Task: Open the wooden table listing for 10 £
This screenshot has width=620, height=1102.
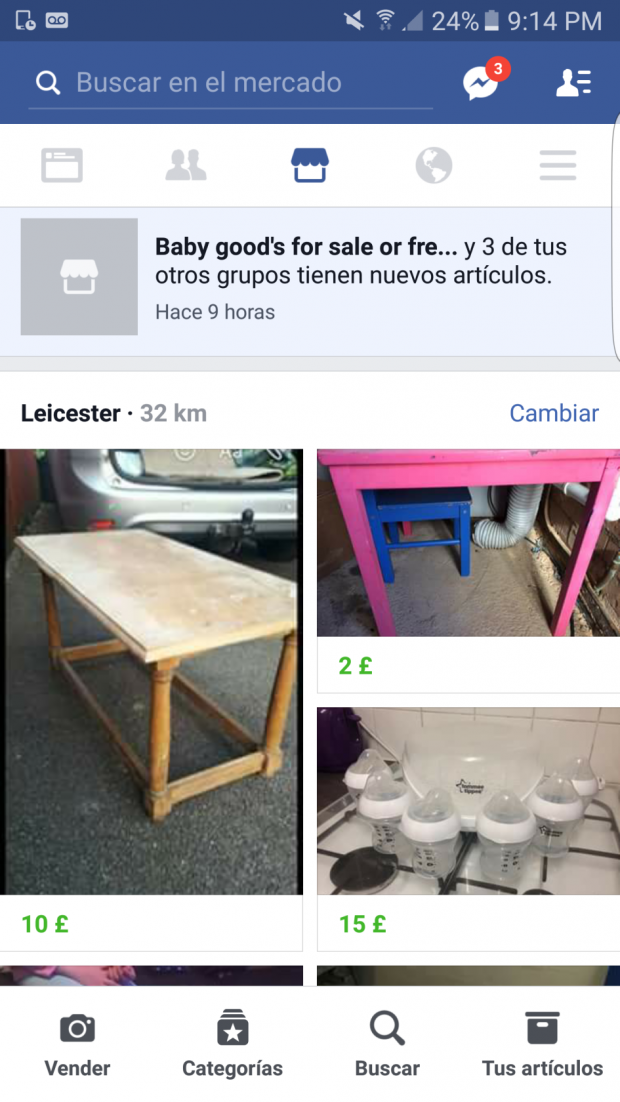Action: 151,700
